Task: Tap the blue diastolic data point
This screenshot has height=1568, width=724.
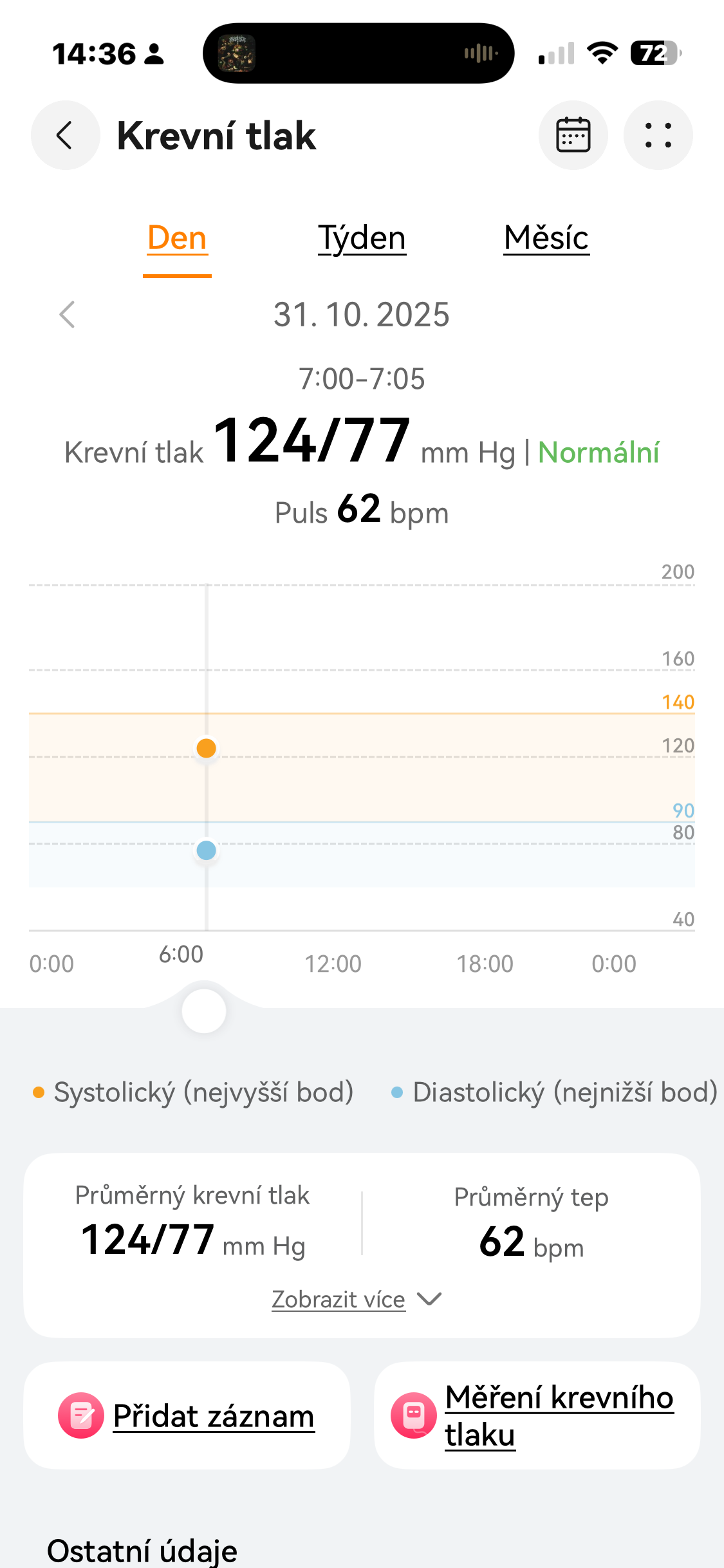Action: [206, 850]
